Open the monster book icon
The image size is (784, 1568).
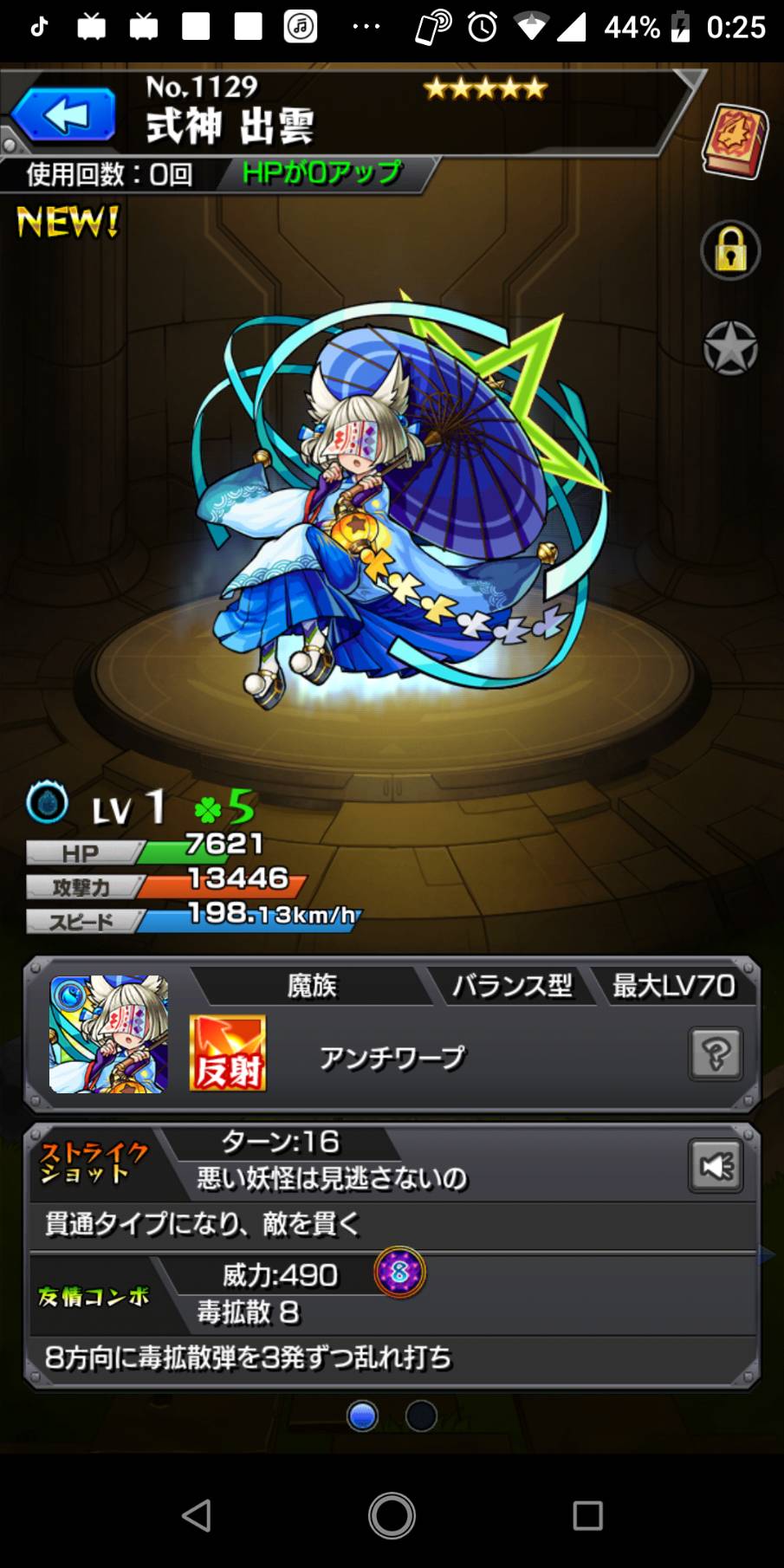735,140
